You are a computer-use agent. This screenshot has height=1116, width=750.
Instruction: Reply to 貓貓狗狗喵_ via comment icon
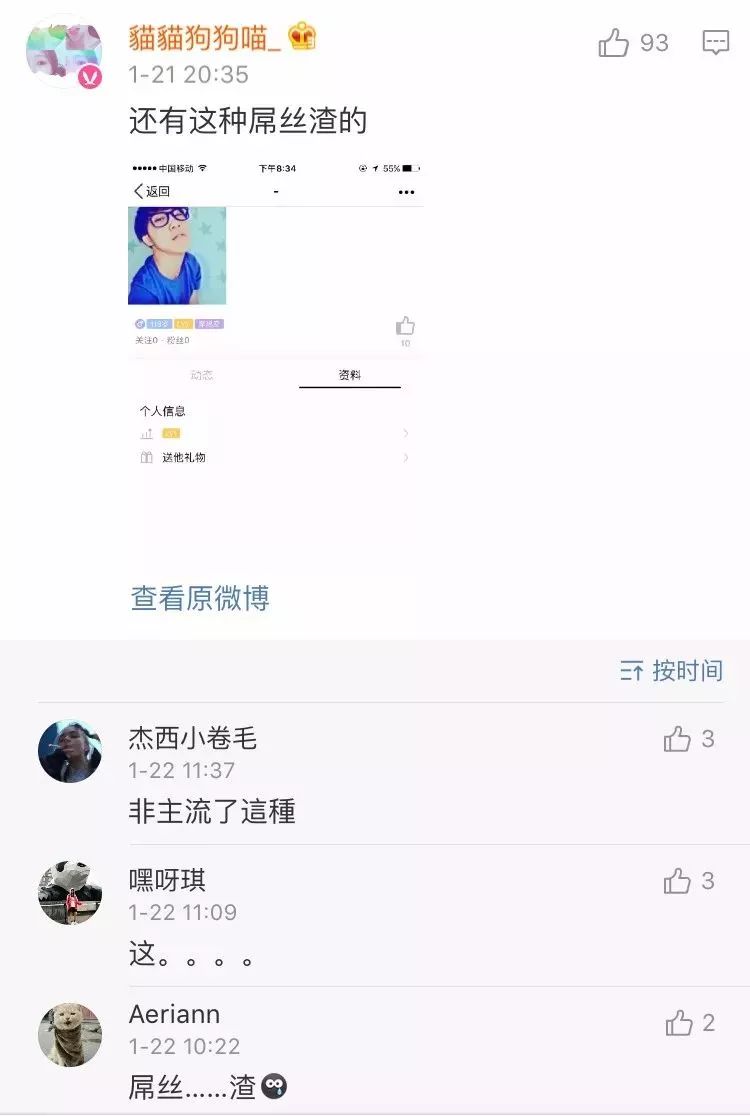[715, 43]
